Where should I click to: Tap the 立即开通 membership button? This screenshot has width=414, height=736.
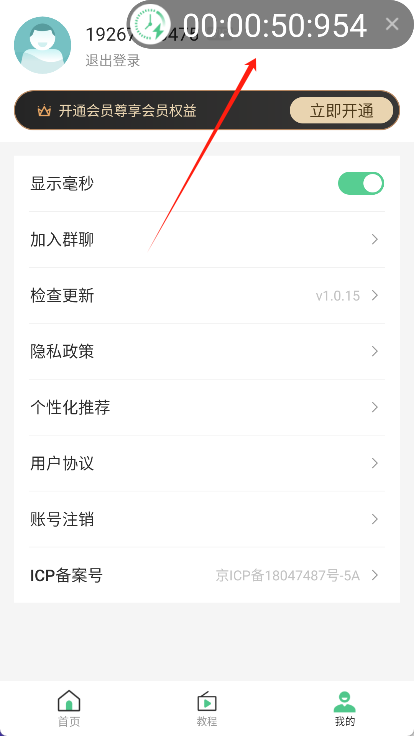(x=341, y=111)
